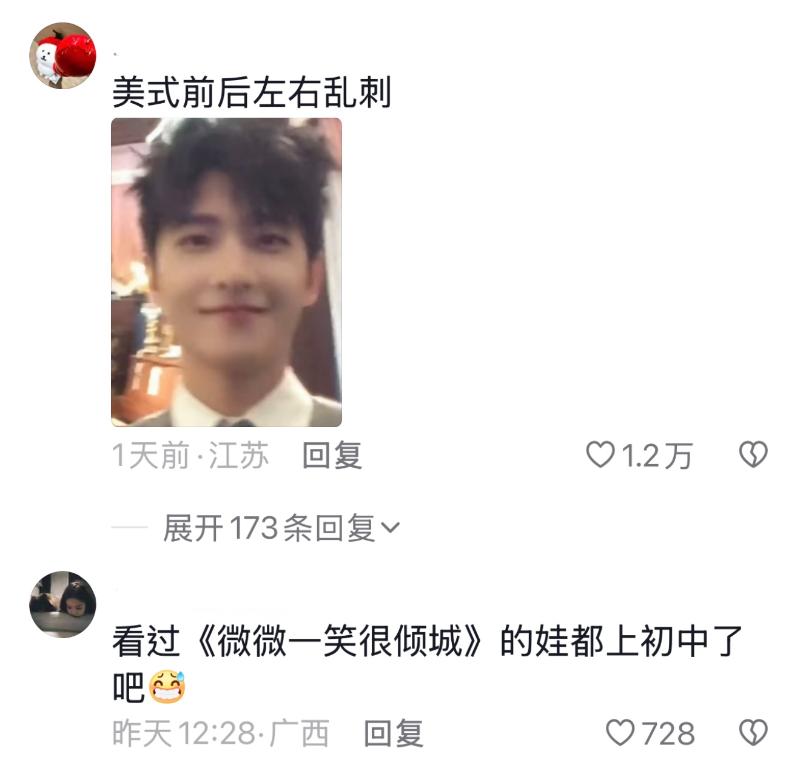The height and width of the screenshot is (768, 800).
Task: Like the comment with 1.2万 likes
Action: (600, 456)
